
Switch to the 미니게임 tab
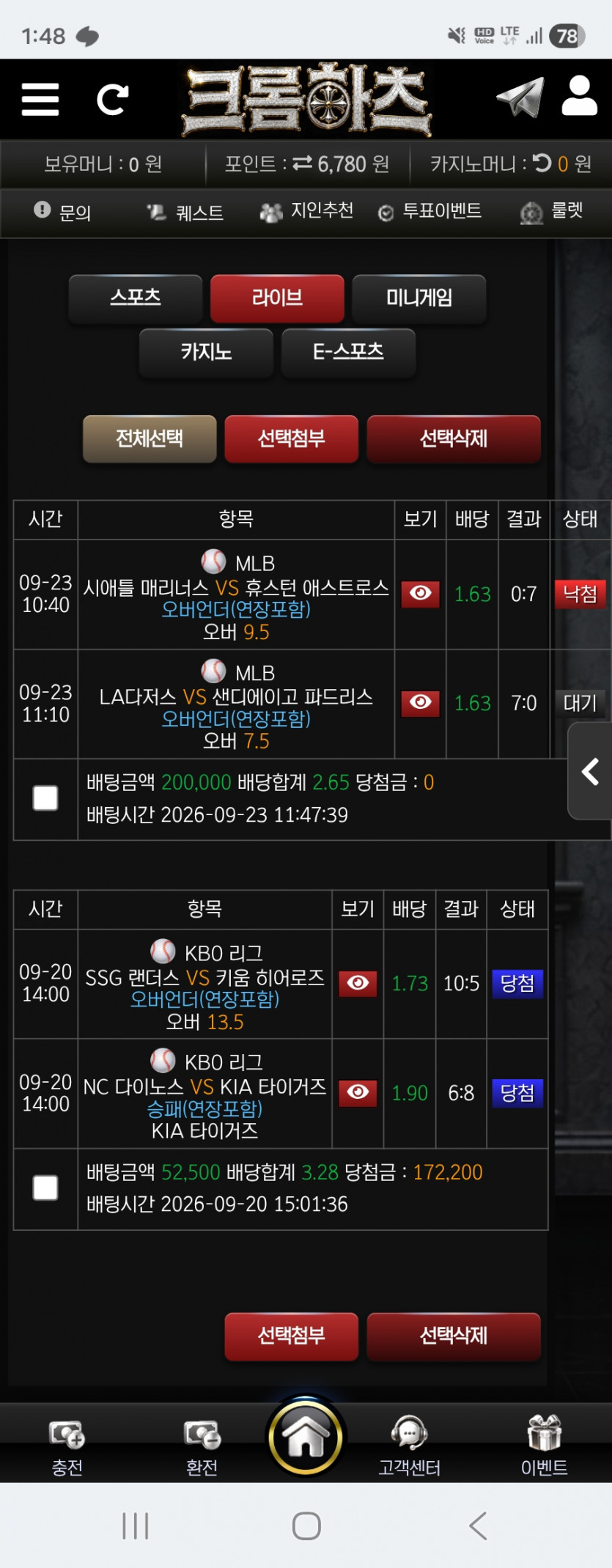pyautogui.click(x=419, y=298)
